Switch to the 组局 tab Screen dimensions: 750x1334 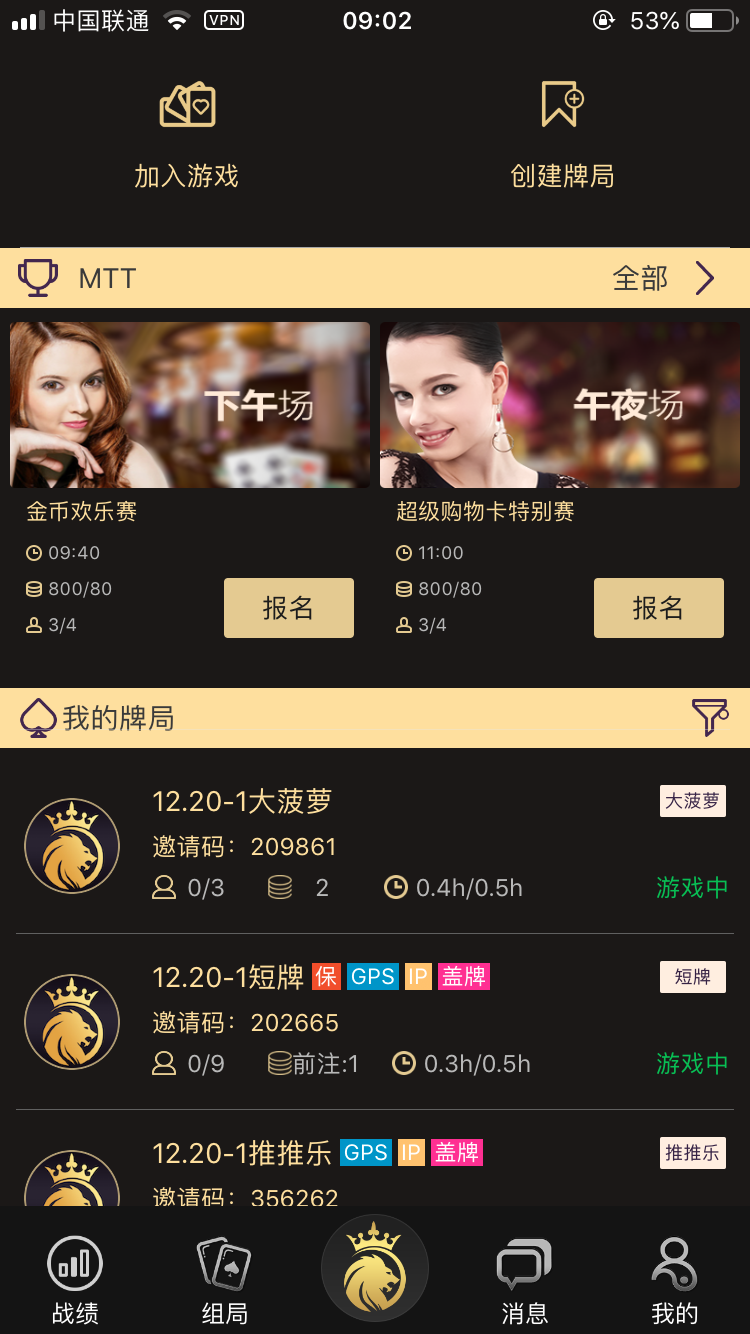[x=225, y=1282]
